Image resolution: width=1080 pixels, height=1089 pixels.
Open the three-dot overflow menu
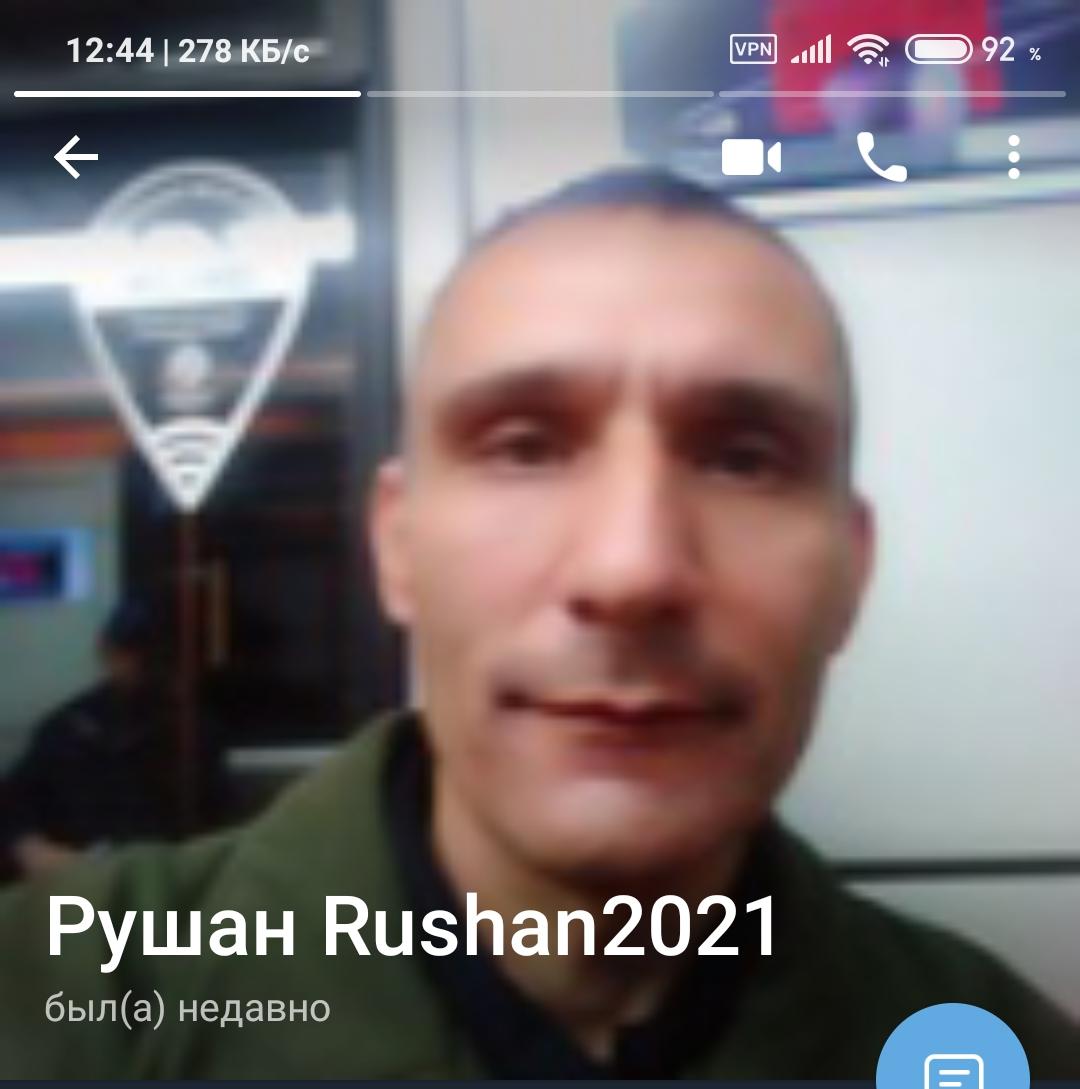point(1013,158)
